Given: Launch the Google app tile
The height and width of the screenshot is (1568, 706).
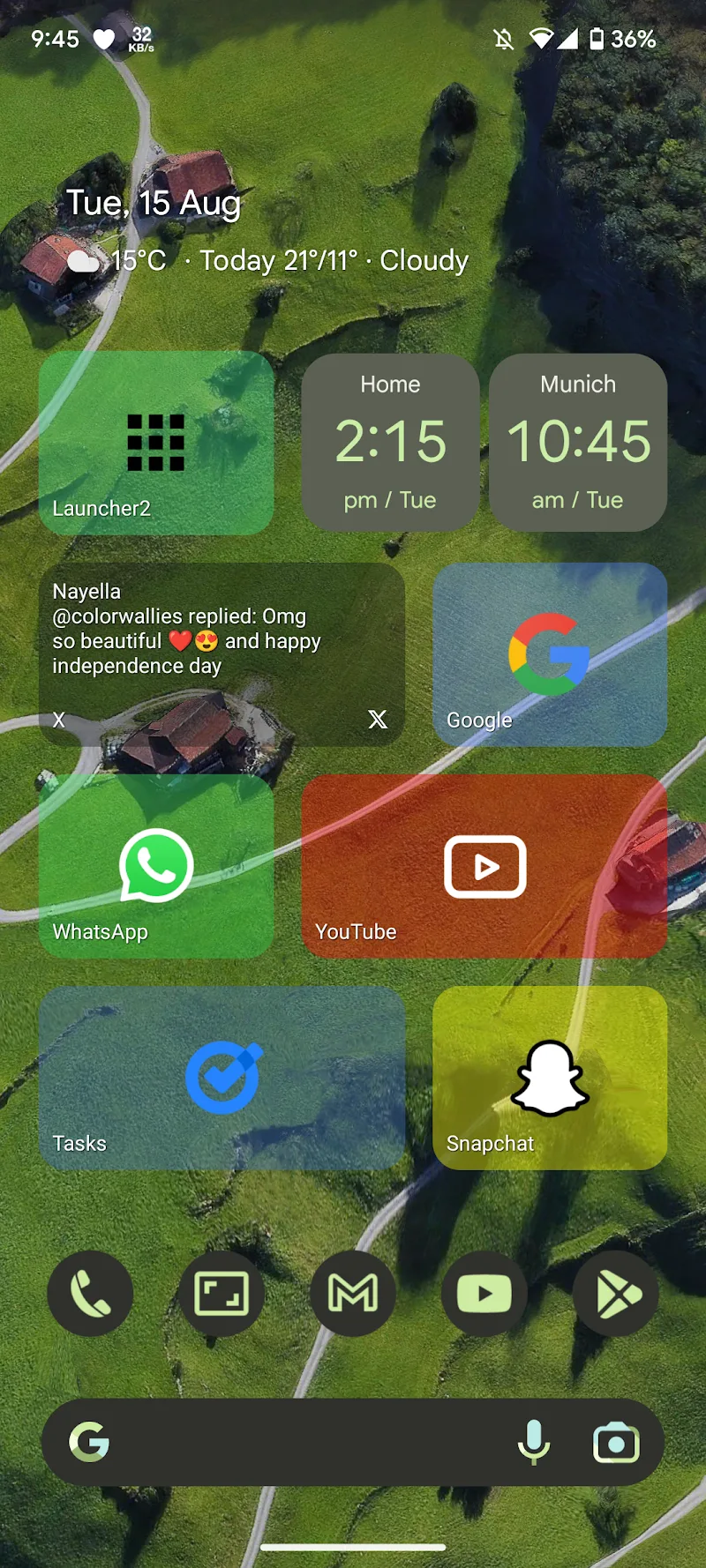Looking at the screenshot, I should click(549, 654).
